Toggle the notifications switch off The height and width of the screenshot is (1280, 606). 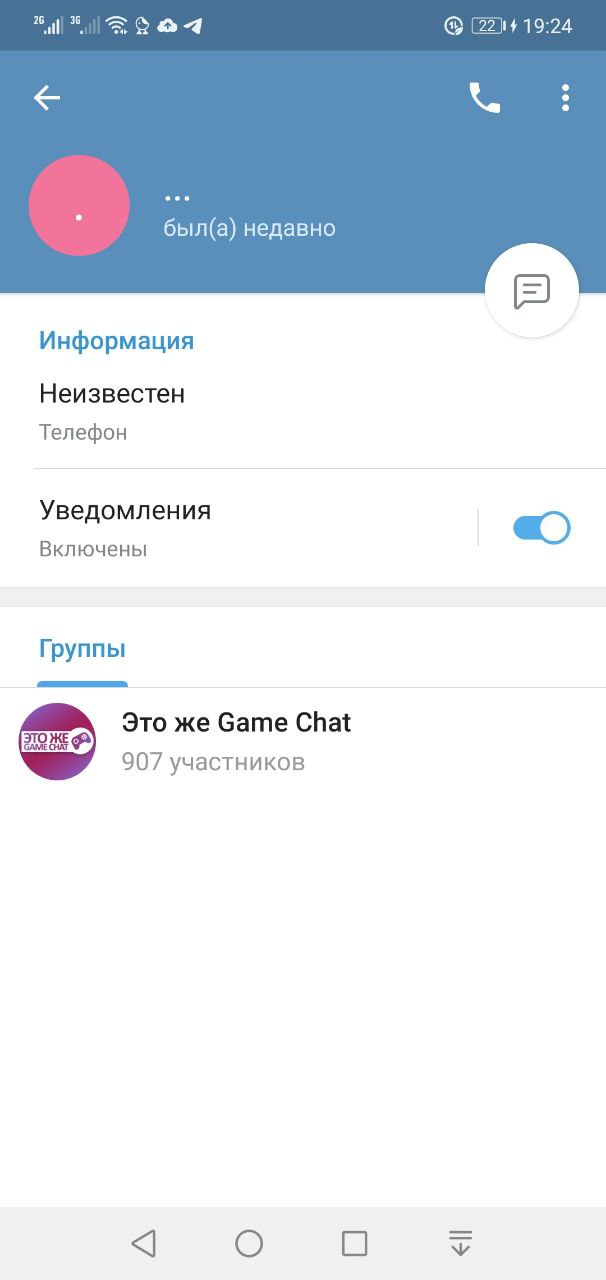[x=541, y=527]
